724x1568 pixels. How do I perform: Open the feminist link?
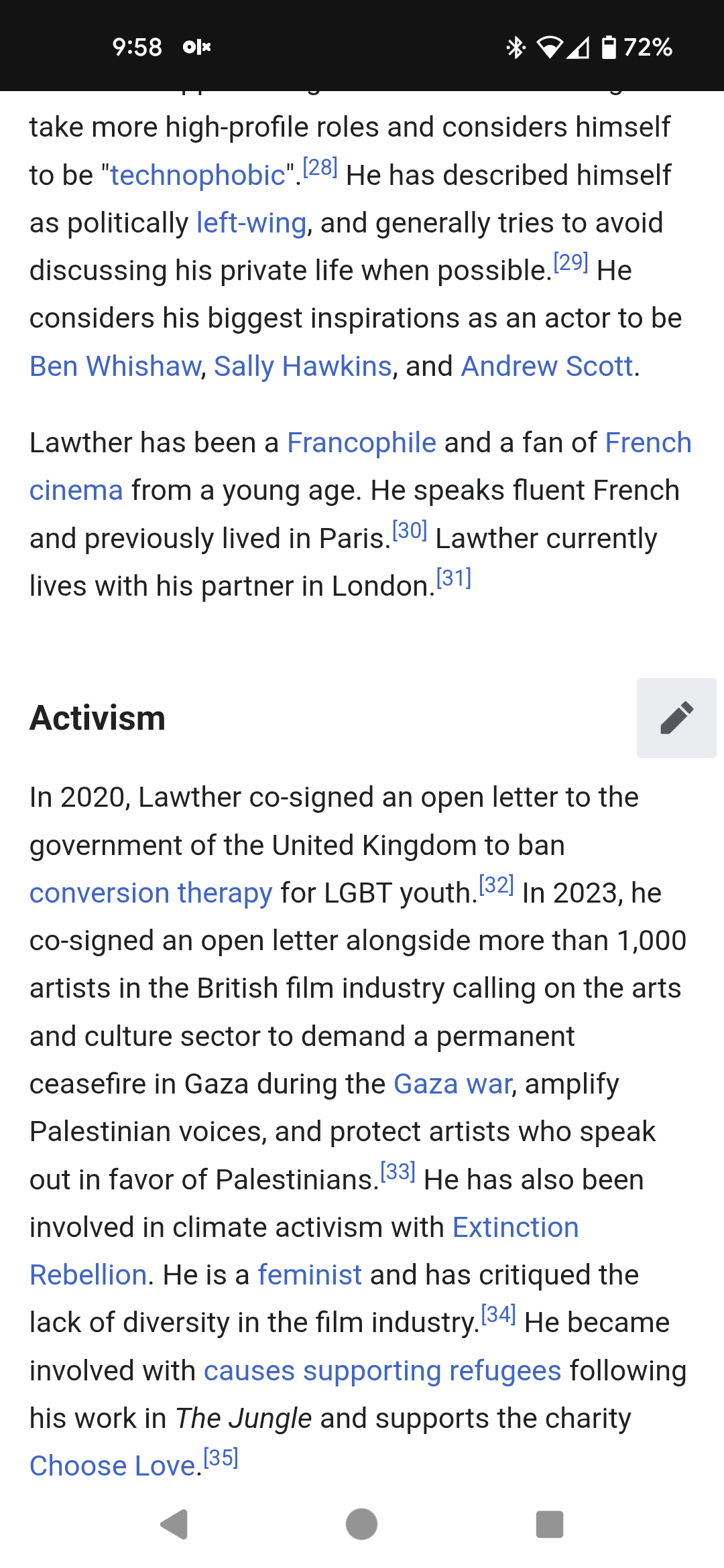coord(310,1275)
